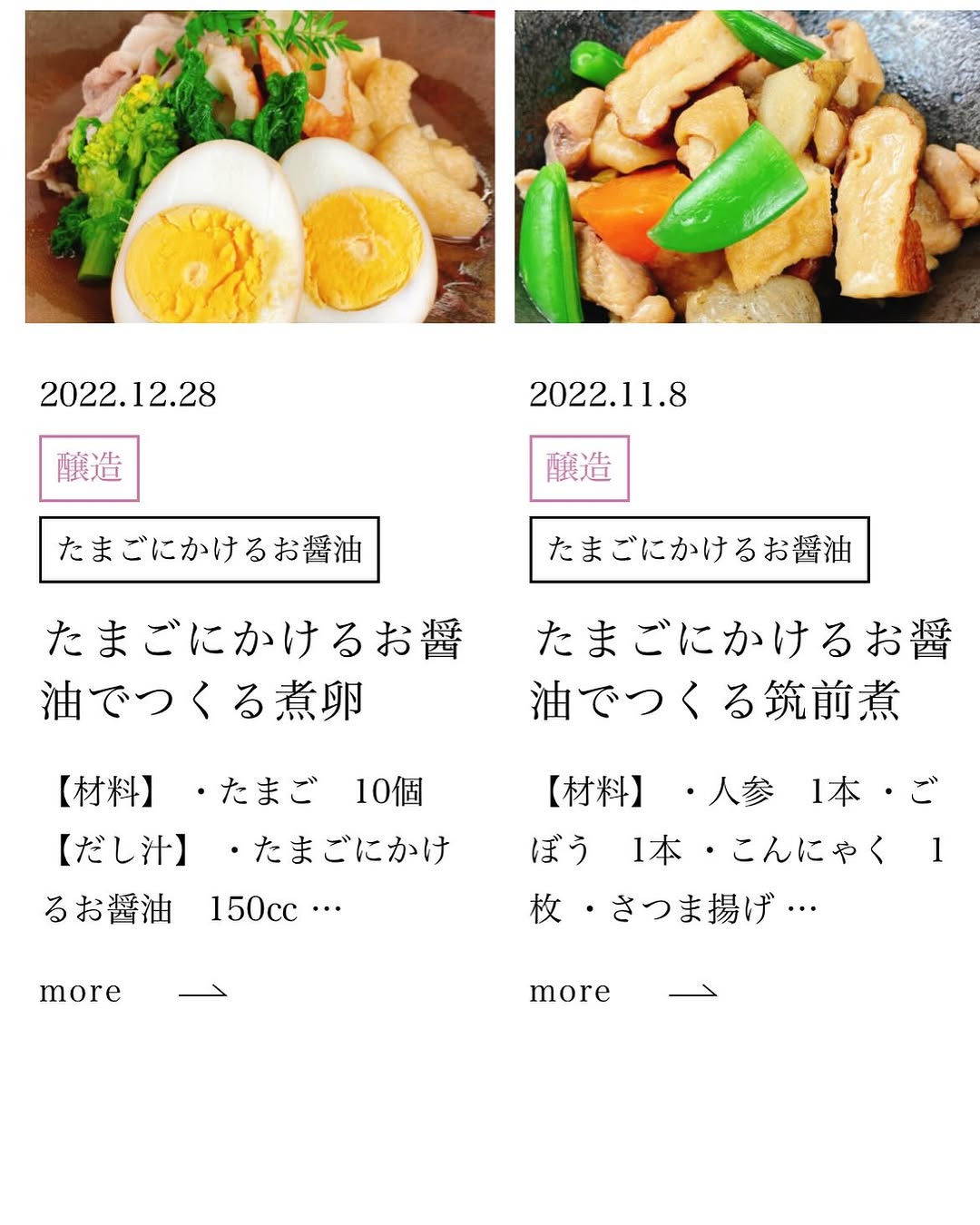The width and height of the screenshot is (980, 1225).
Task: Open the more link for the 筑前煮 recipe
Action: (x=622, y=992)
